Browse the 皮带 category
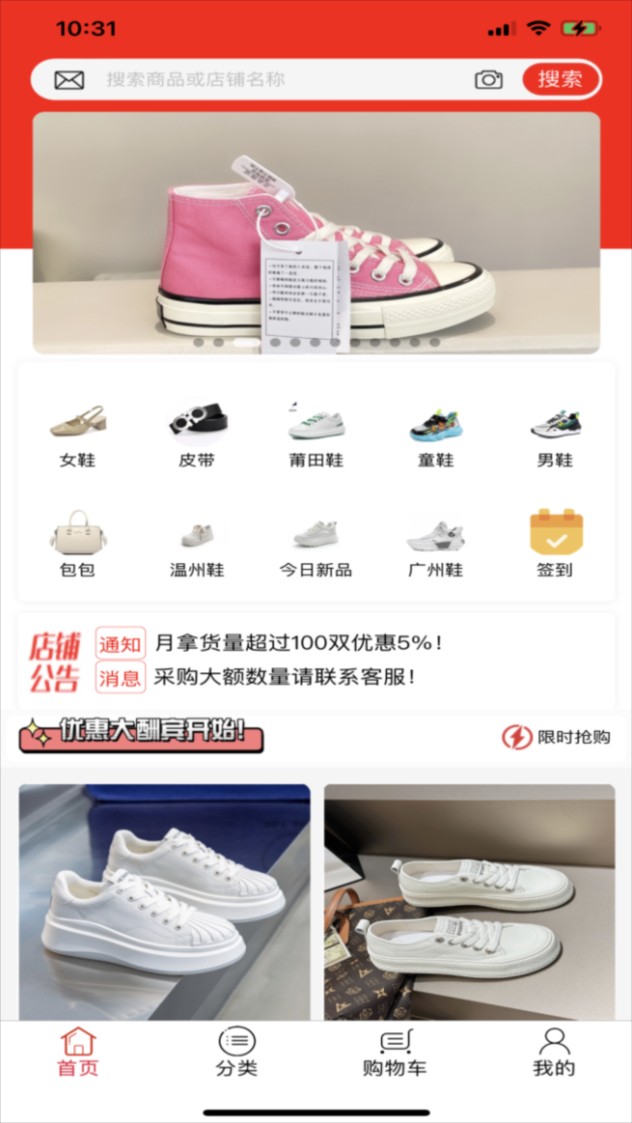The image size is (632, 1123). click(x=196, y=437)
